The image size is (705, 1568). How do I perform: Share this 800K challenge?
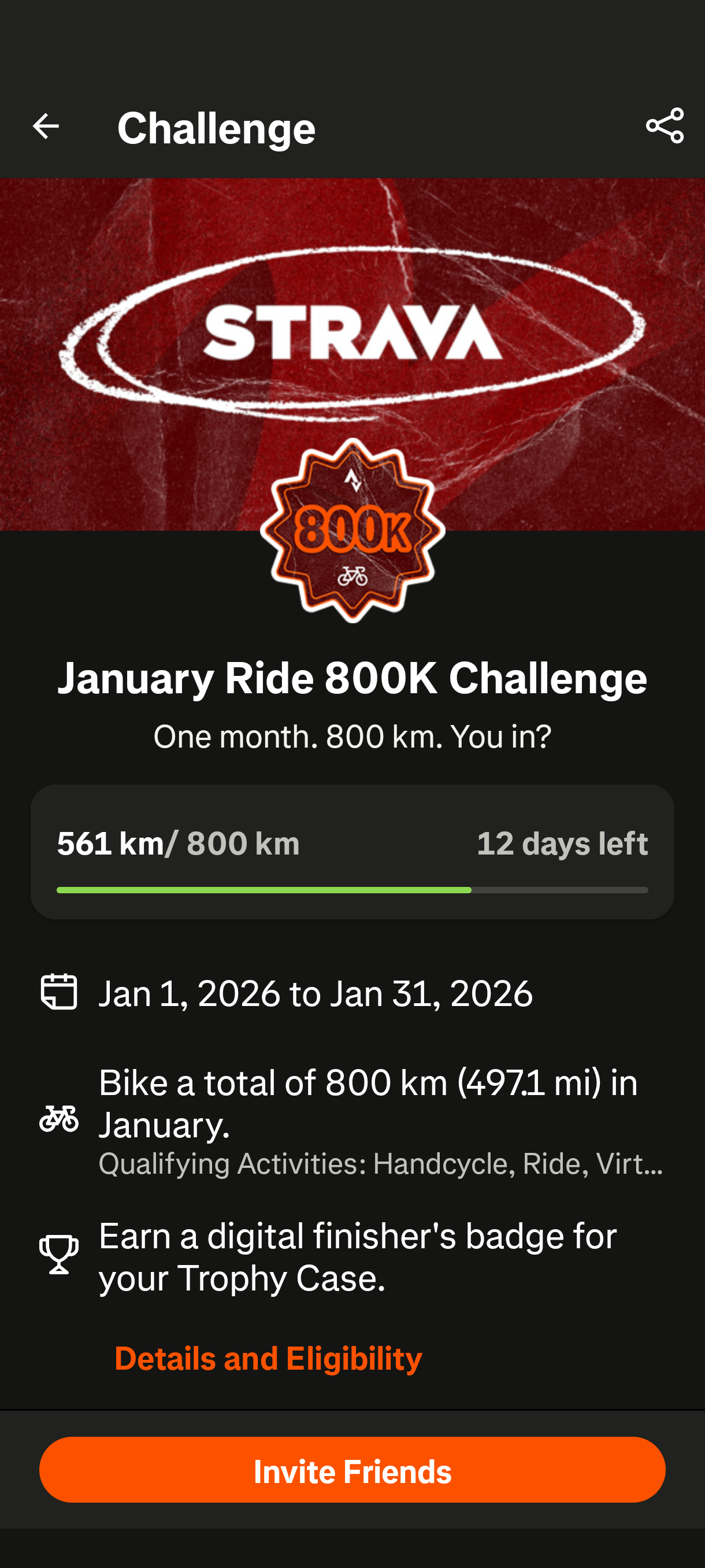click(664, 126)
